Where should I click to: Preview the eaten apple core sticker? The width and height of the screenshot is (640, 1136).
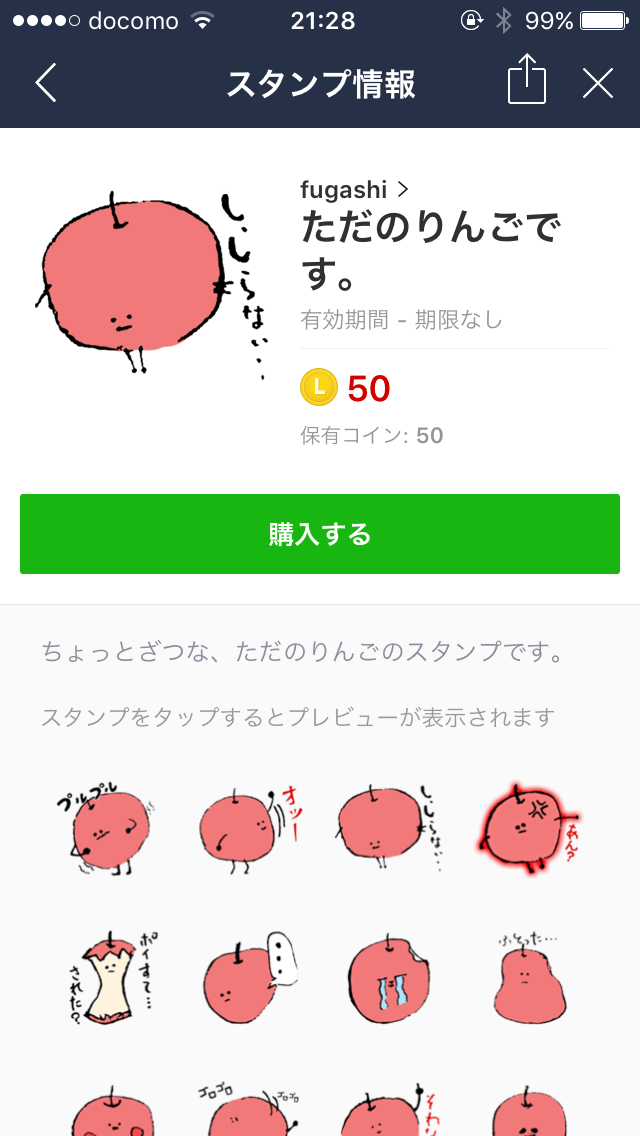(x=108, y=978)
